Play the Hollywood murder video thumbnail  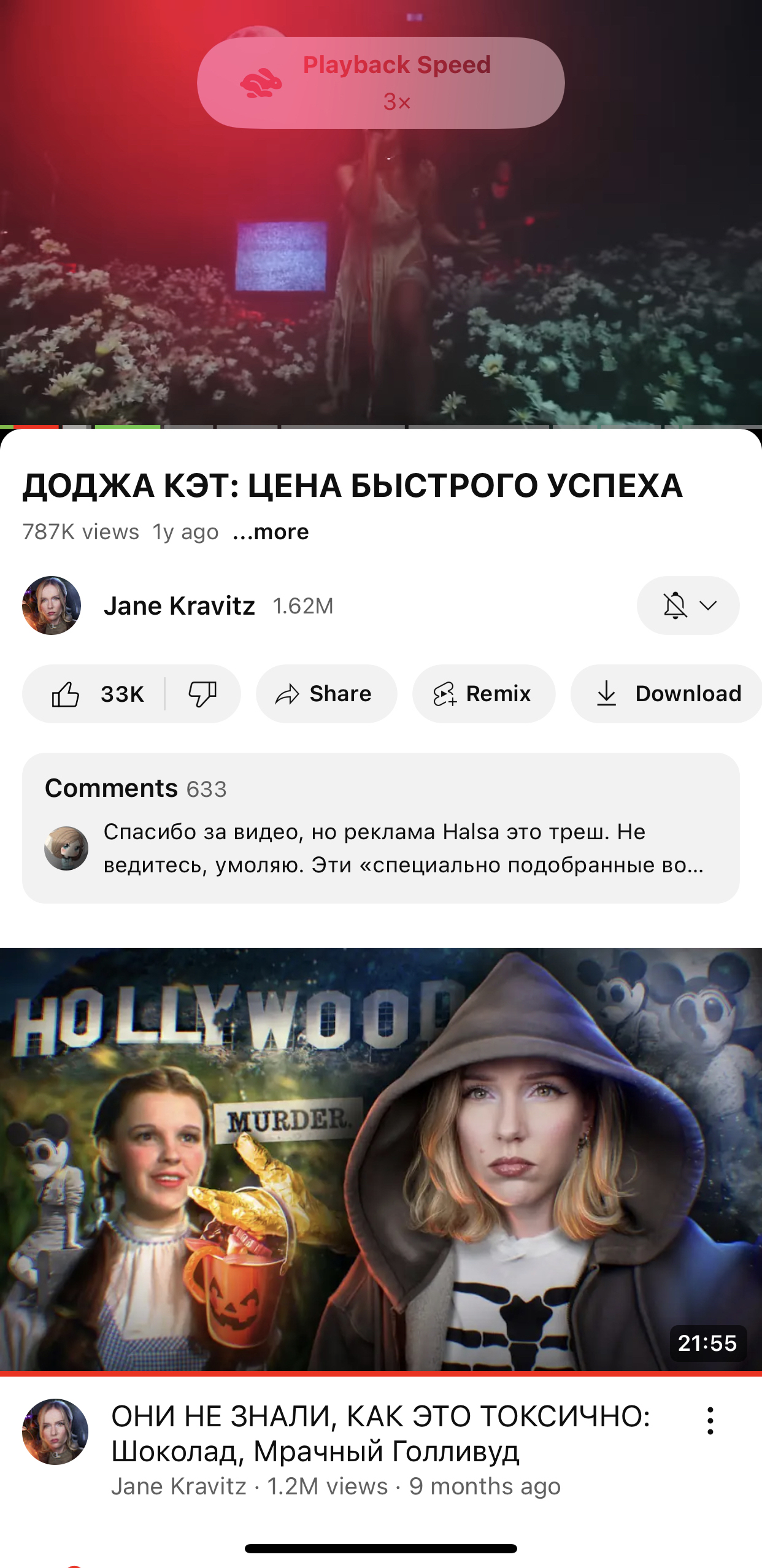click(x=381, y=1159)
